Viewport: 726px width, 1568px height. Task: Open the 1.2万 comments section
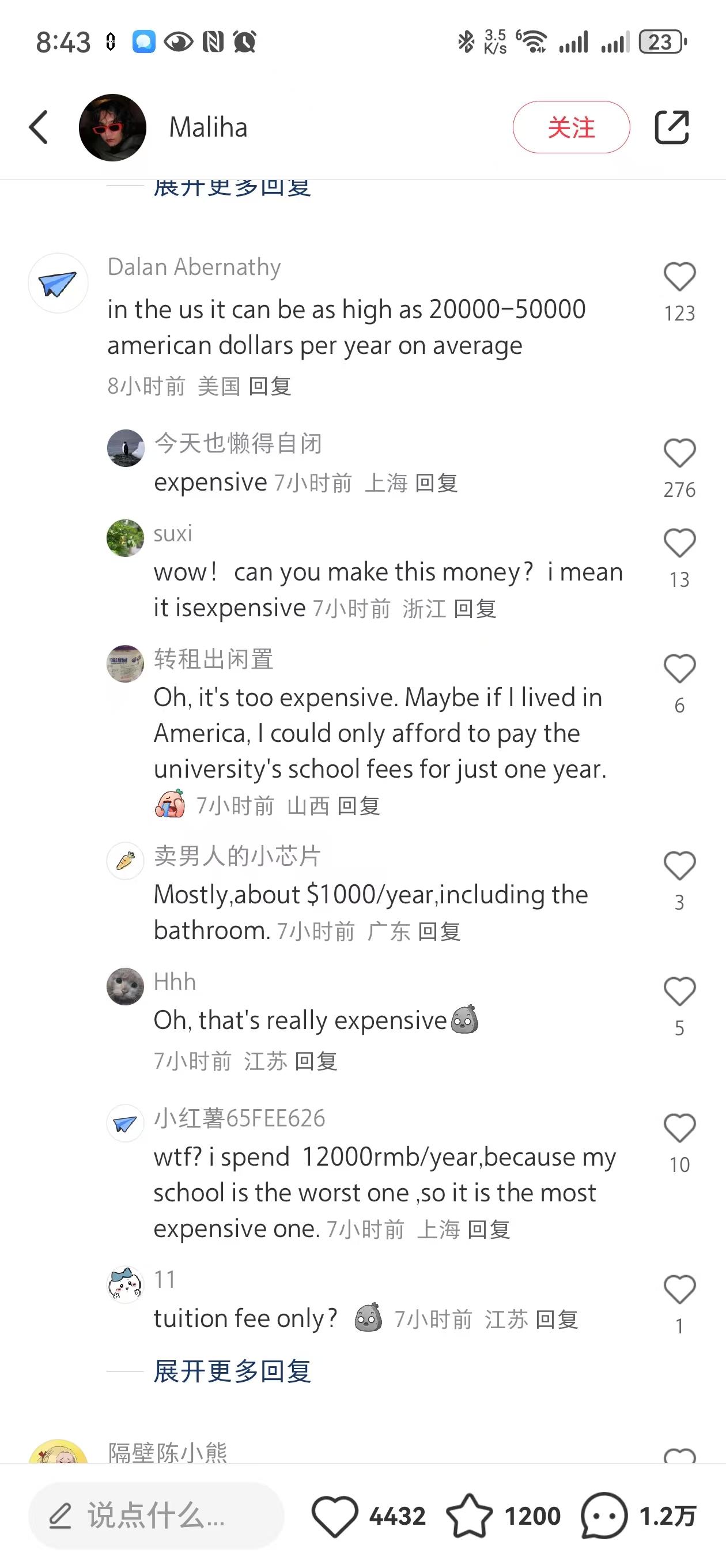[604, 1516]
